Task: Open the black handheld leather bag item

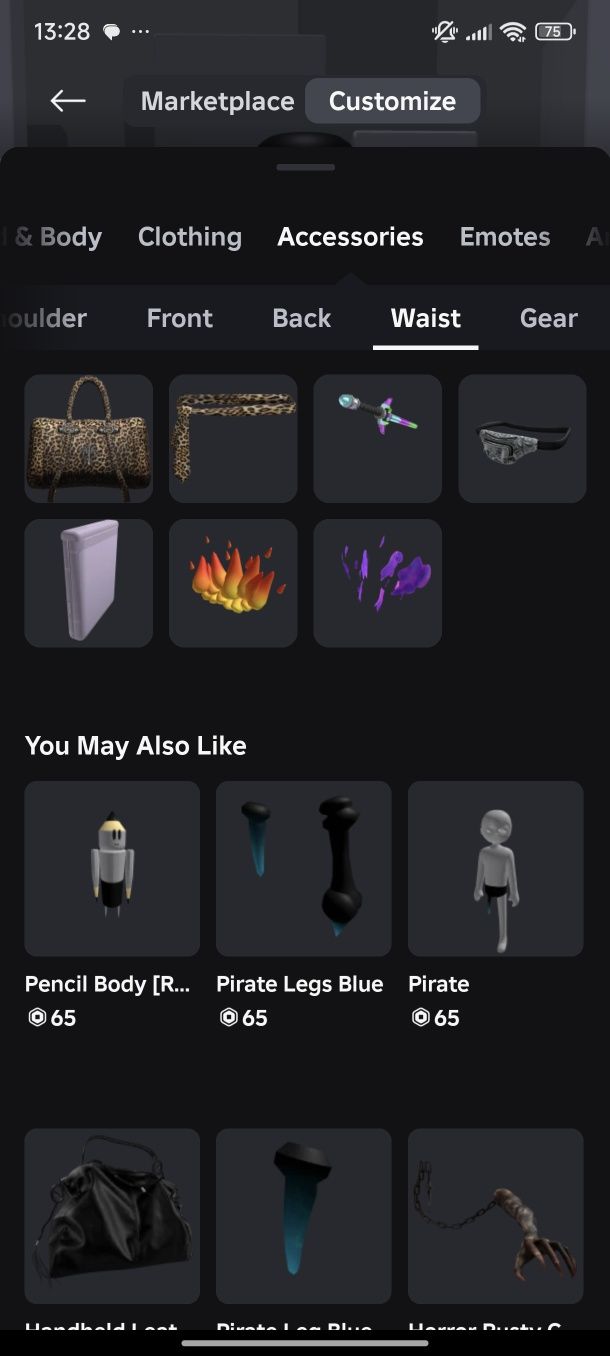Action: point(112,1216)
